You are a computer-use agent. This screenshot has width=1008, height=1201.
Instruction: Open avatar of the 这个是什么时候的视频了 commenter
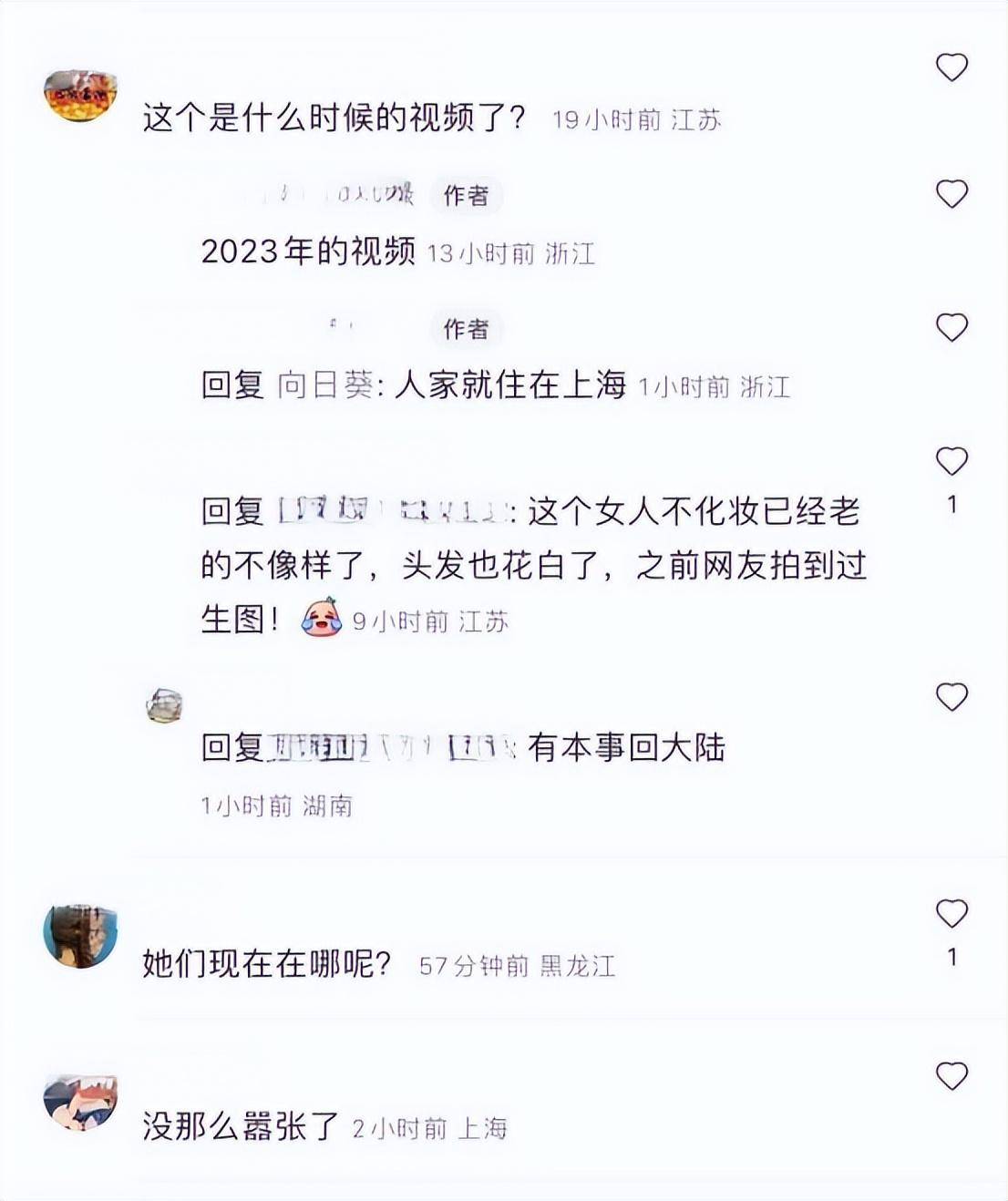81,95
